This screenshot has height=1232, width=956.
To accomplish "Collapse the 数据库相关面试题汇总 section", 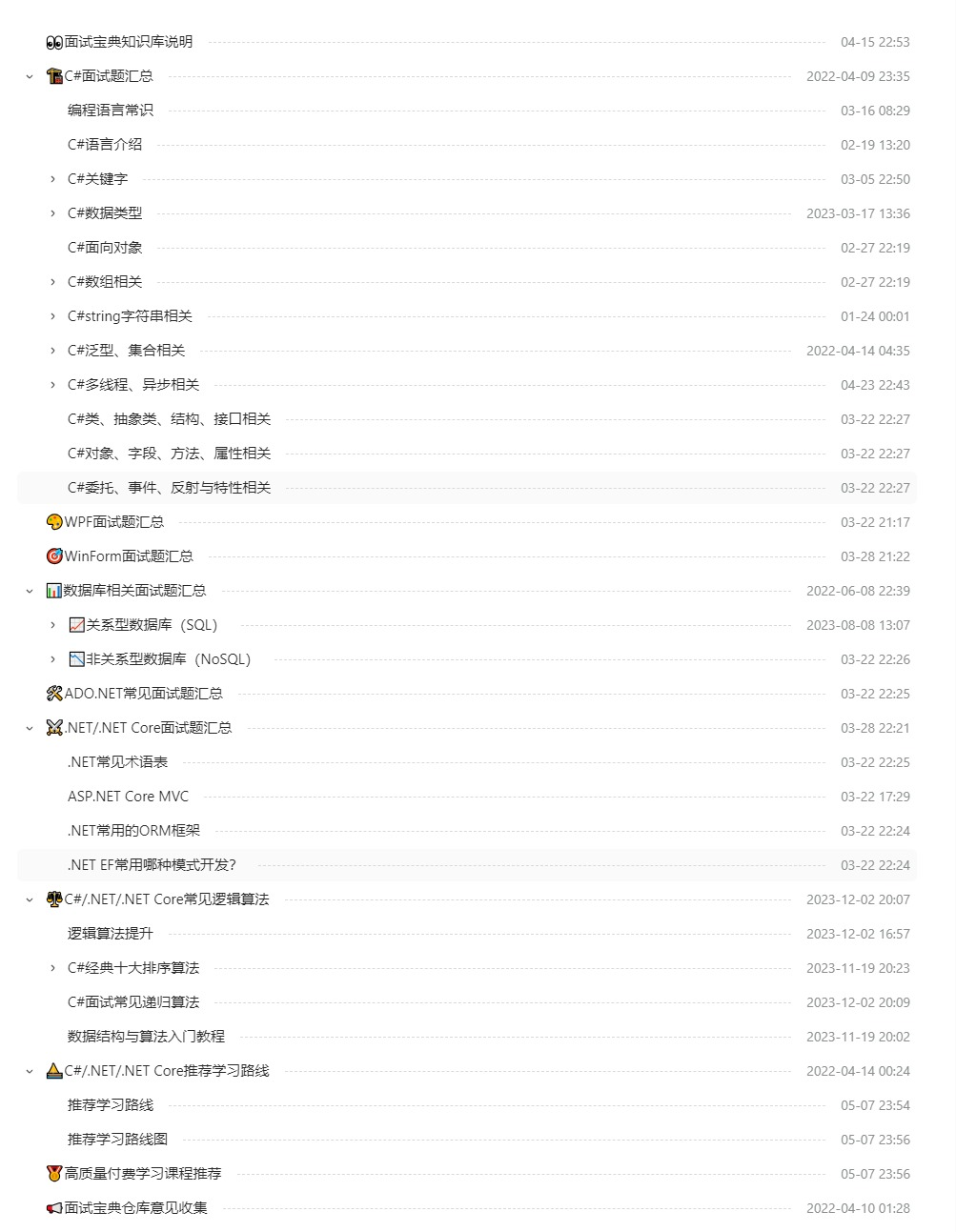I will pos(29,590).
